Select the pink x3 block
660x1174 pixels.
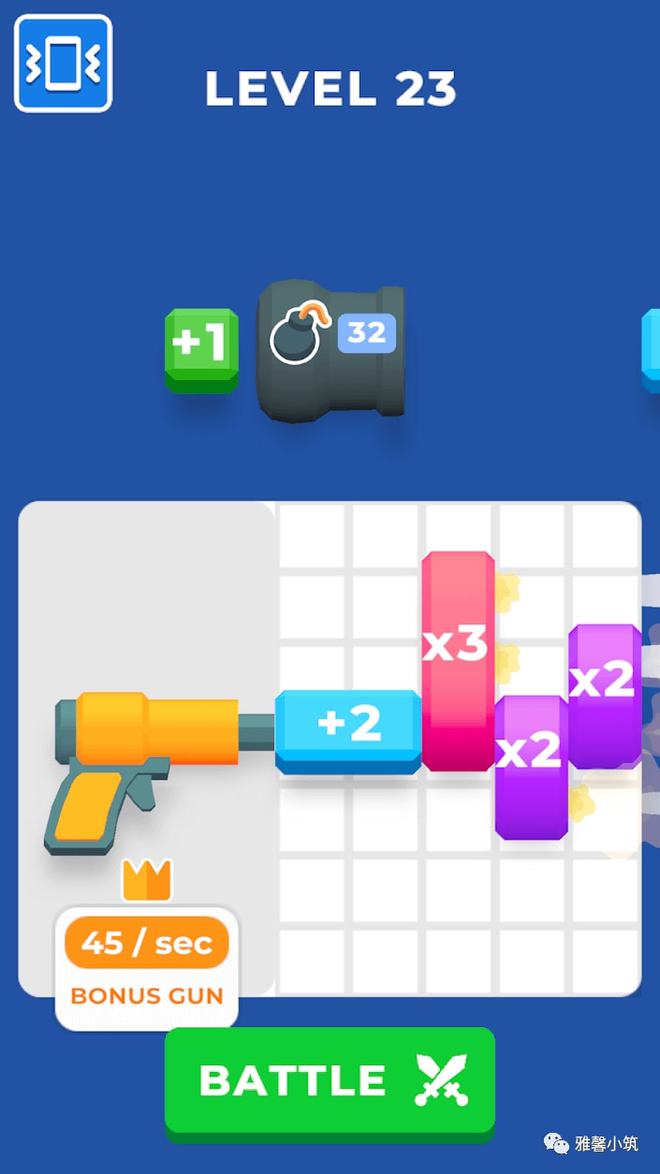tap(457, 660)
